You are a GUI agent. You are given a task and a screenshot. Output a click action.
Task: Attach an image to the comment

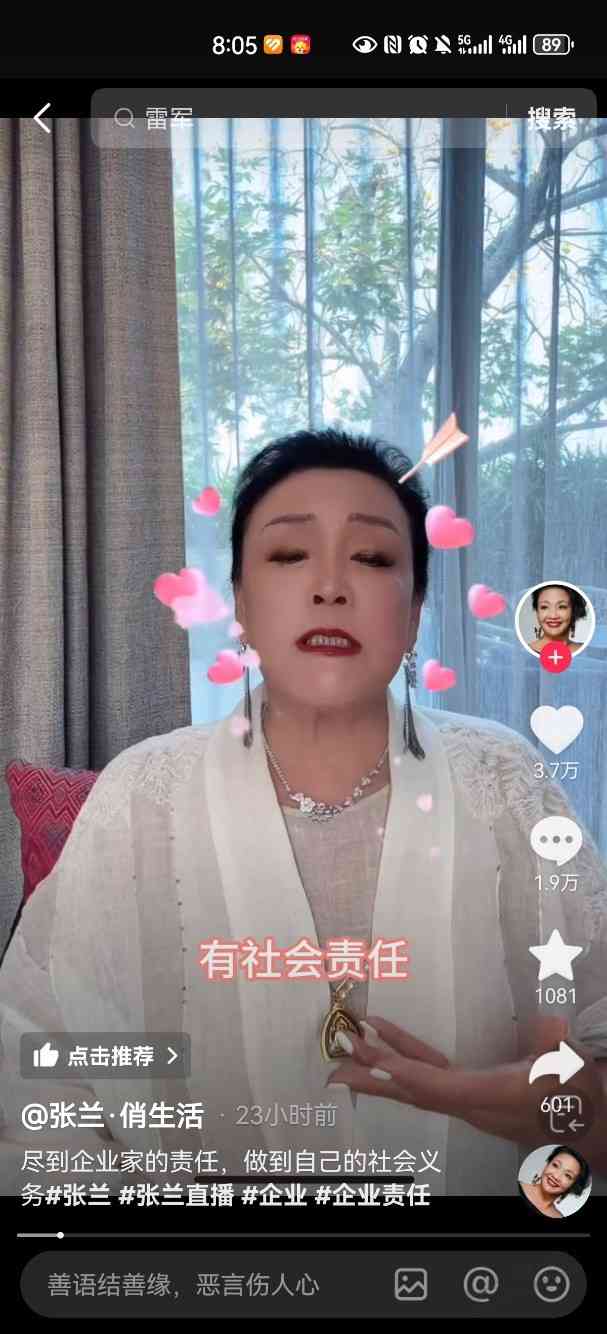411,1285
